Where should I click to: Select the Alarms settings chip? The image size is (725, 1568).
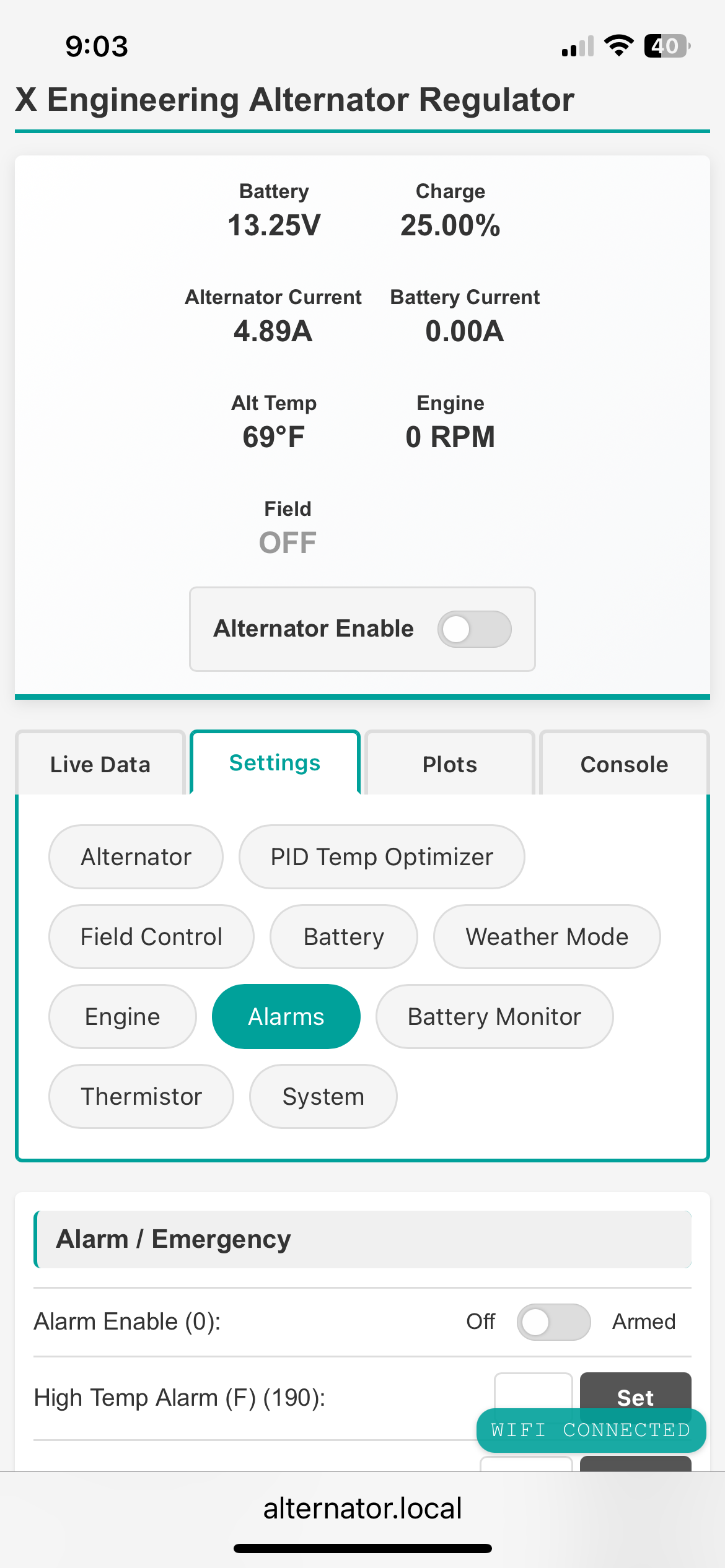coord(286,1016)
